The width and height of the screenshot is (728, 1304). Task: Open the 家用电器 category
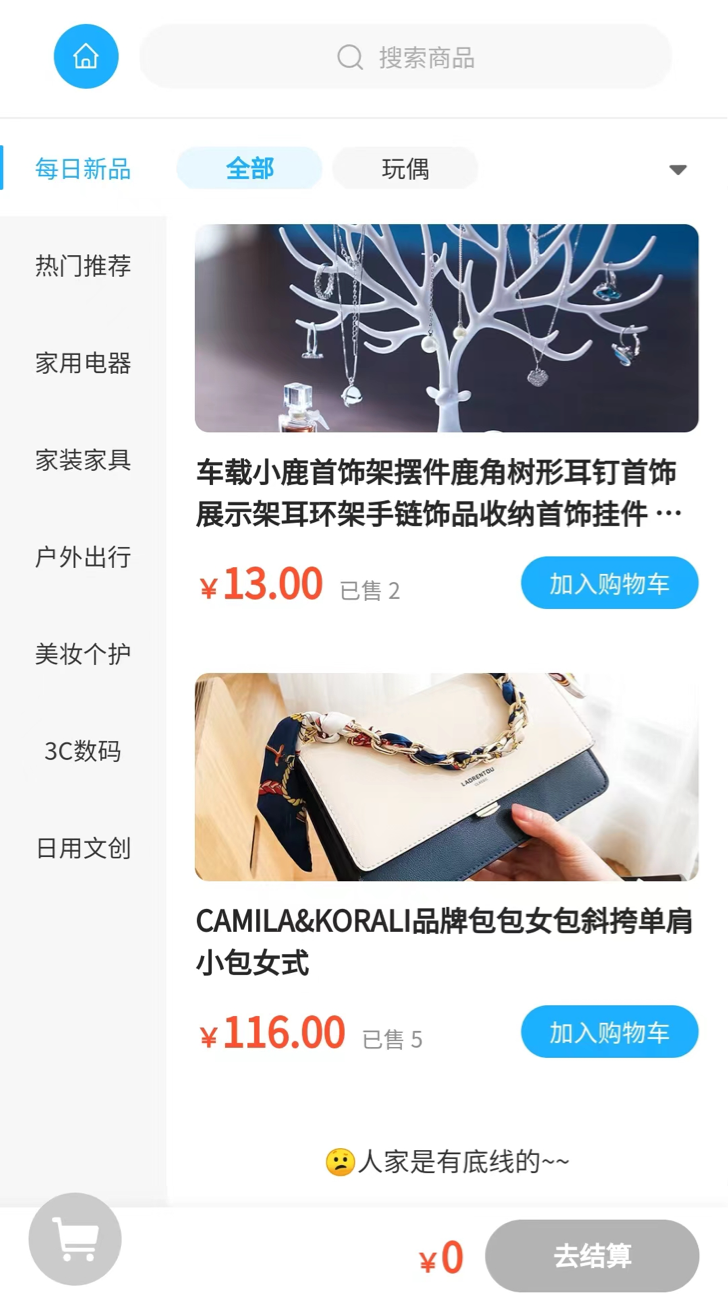(x=83, y=363)
